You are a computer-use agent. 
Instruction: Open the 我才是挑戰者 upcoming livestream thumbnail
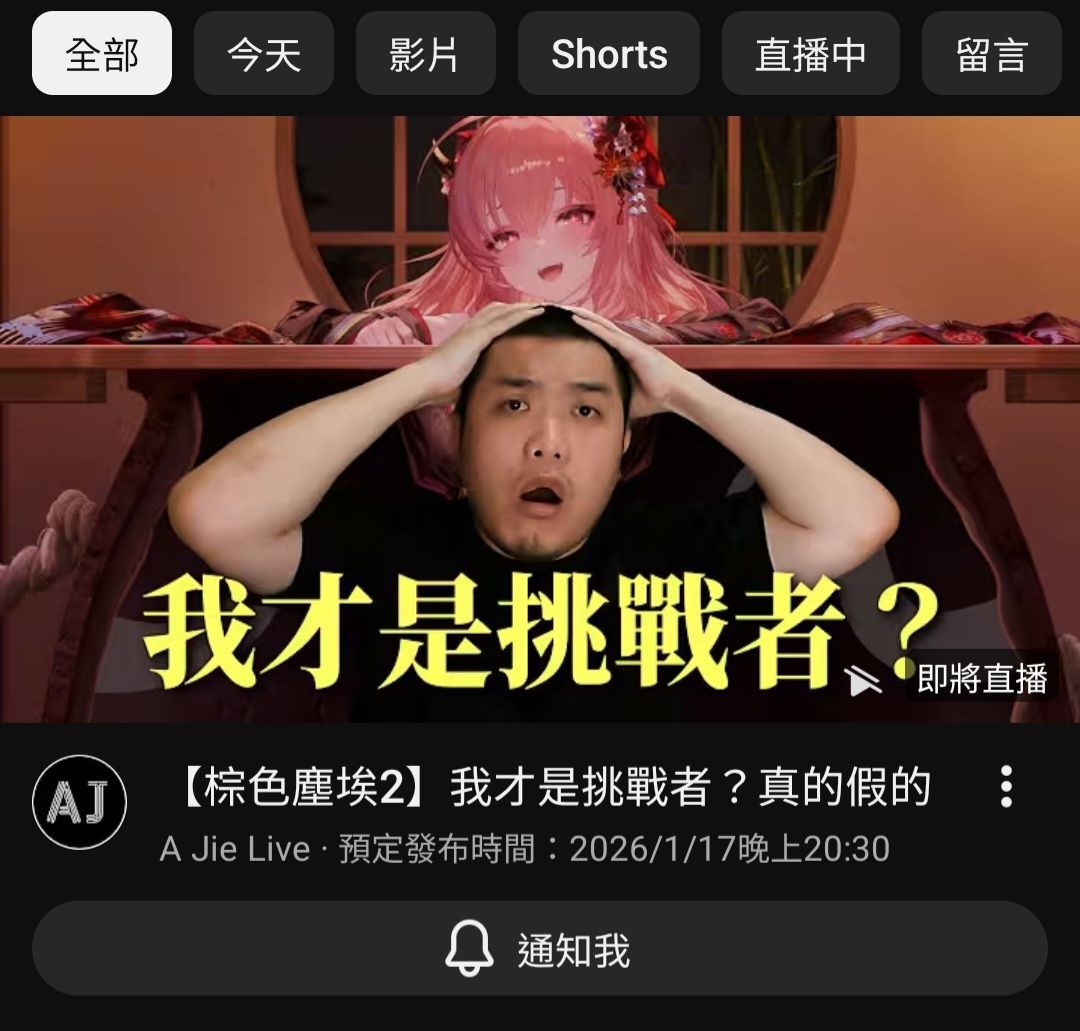tap(540, 420)
